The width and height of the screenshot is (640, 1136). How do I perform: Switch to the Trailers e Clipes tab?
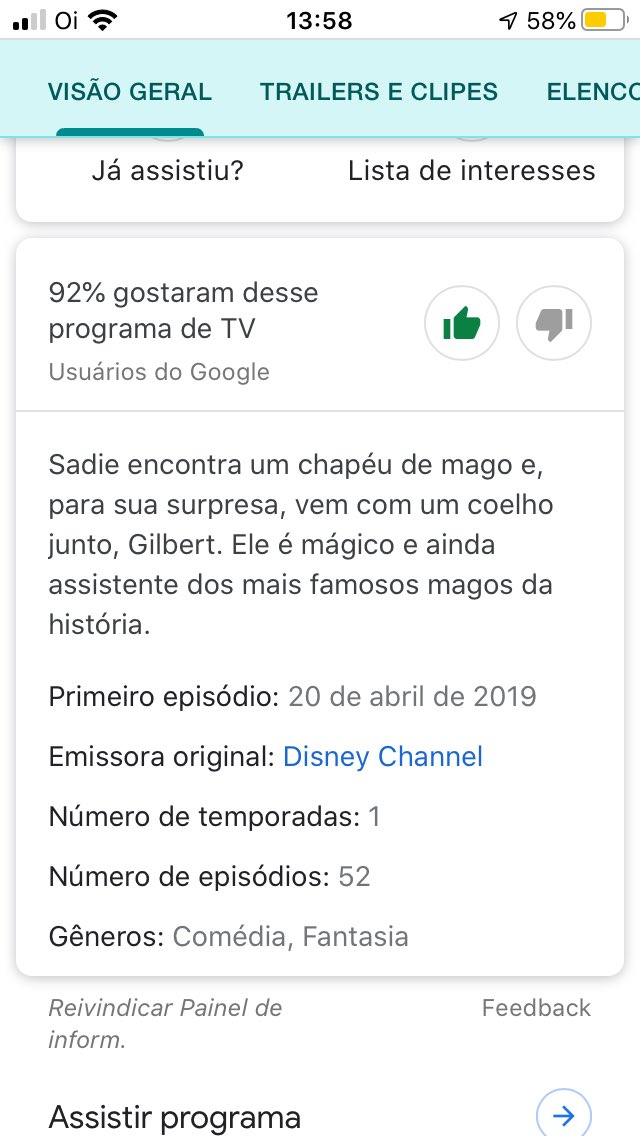[x=379, y=92]
